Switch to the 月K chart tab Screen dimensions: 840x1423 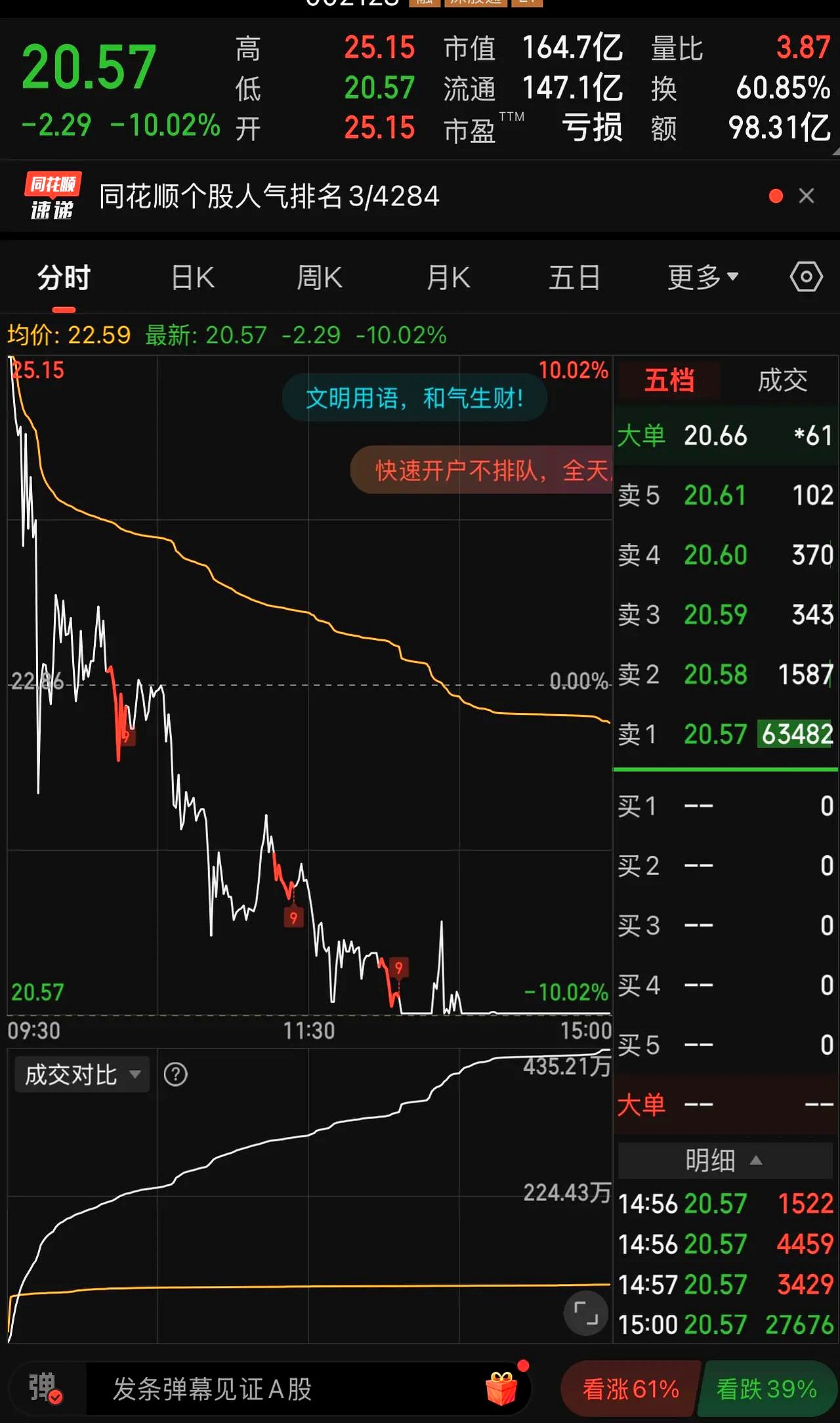pyautogui.click(x=448, y=278)
